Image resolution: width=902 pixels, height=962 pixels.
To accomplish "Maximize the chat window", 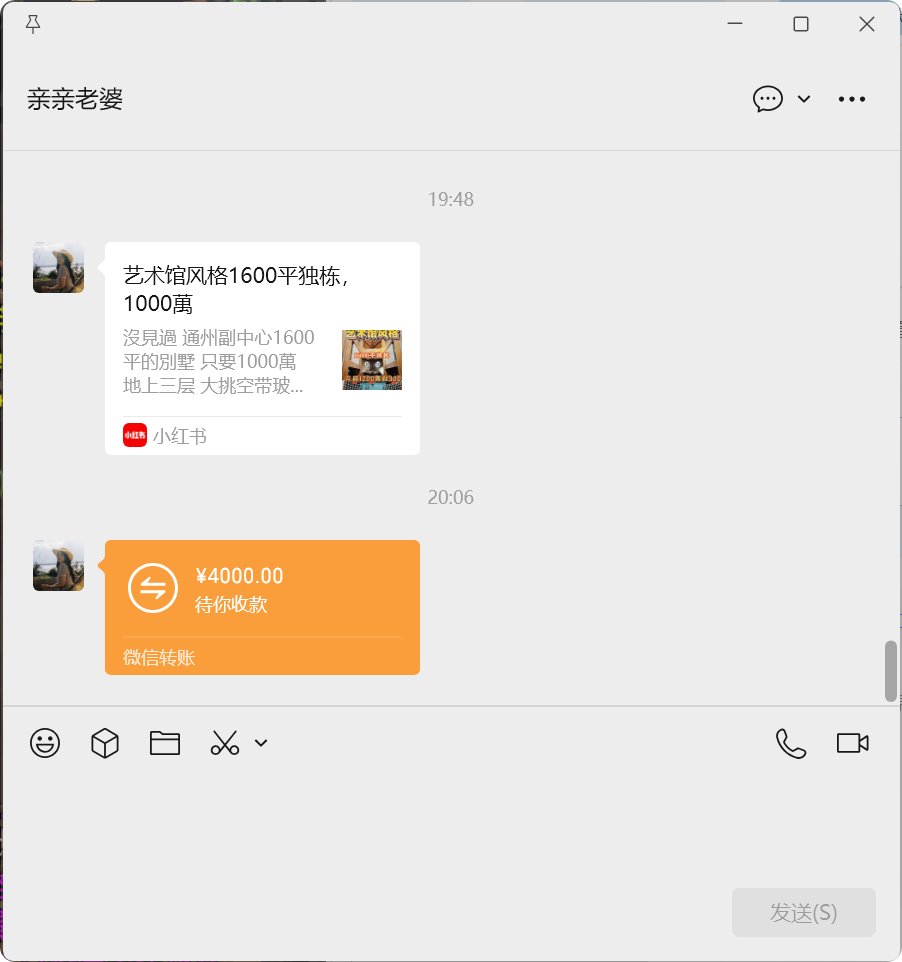I will click(x=801, y=25).
